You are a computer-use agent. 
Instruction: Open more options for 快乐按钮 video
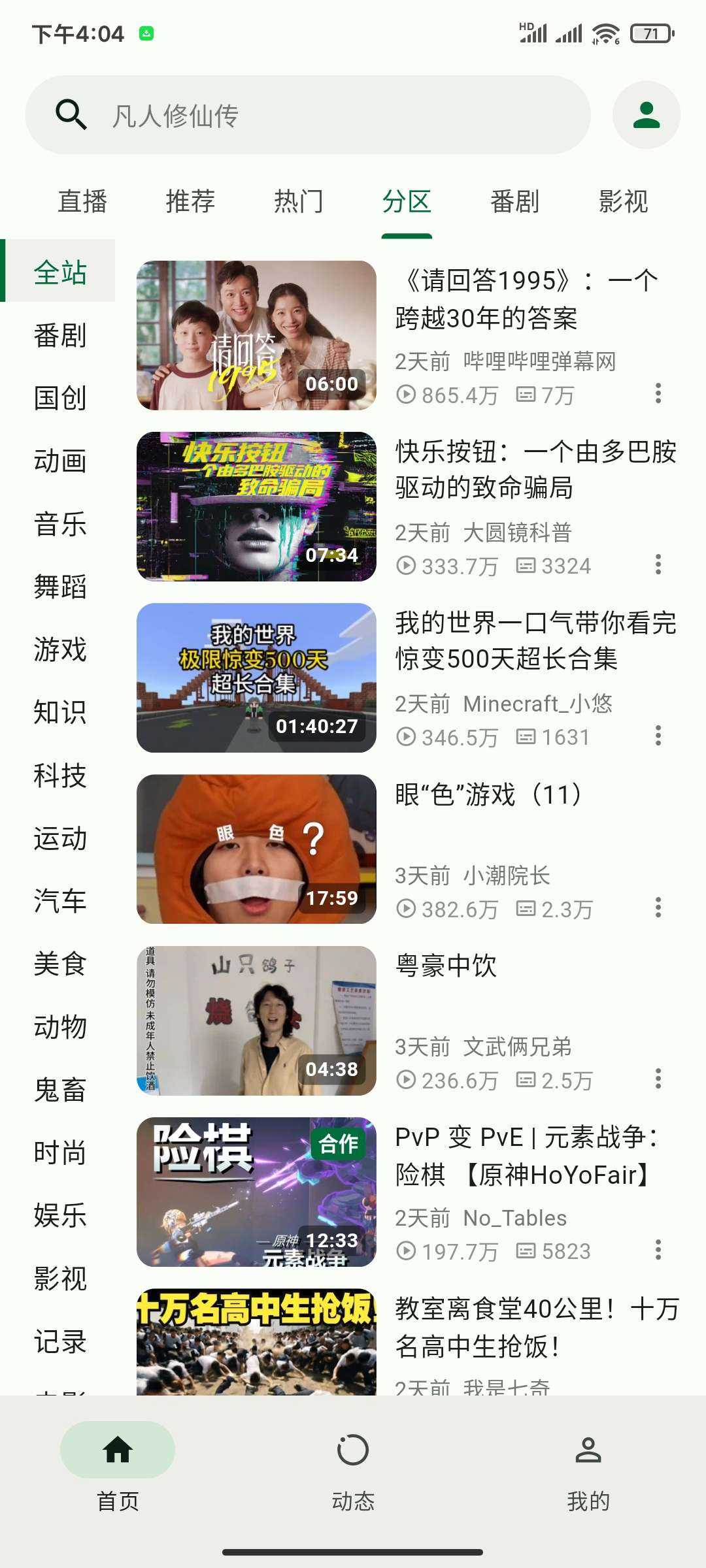(658, 564)
